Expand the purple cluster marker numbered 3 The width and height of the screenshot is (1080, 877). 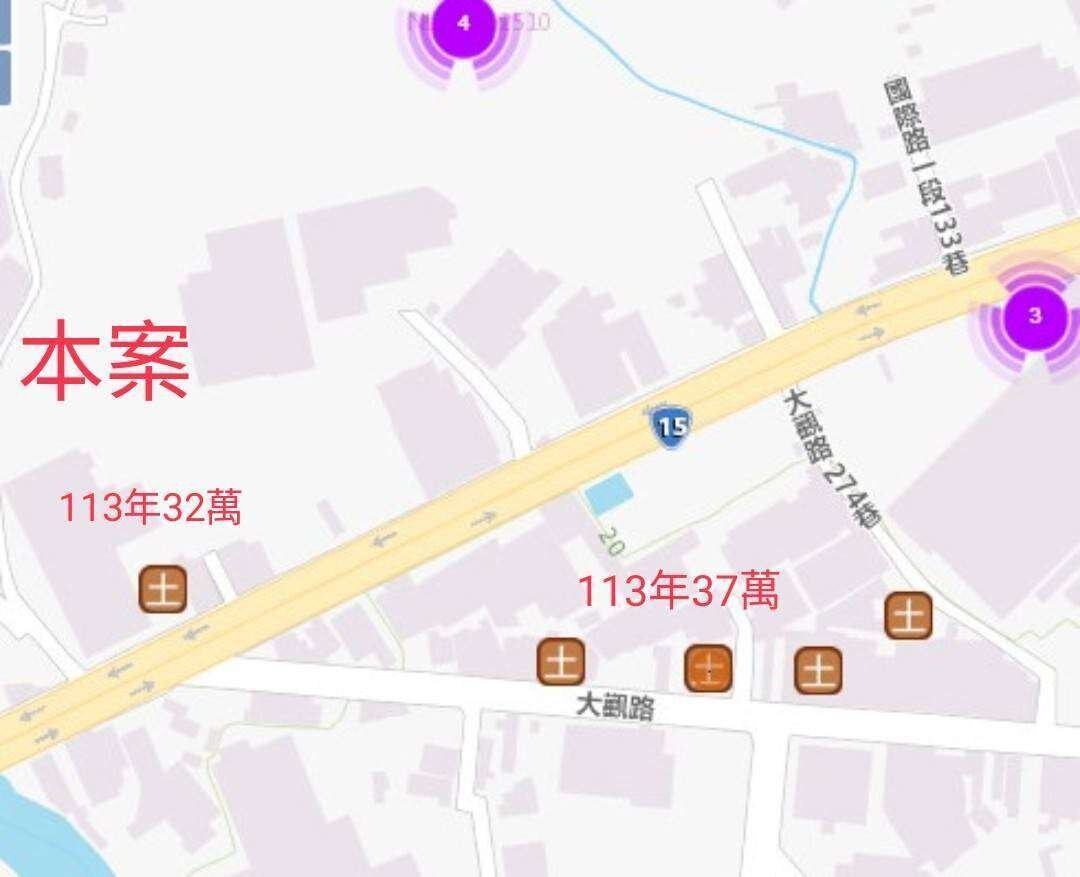coord(1034,316)
